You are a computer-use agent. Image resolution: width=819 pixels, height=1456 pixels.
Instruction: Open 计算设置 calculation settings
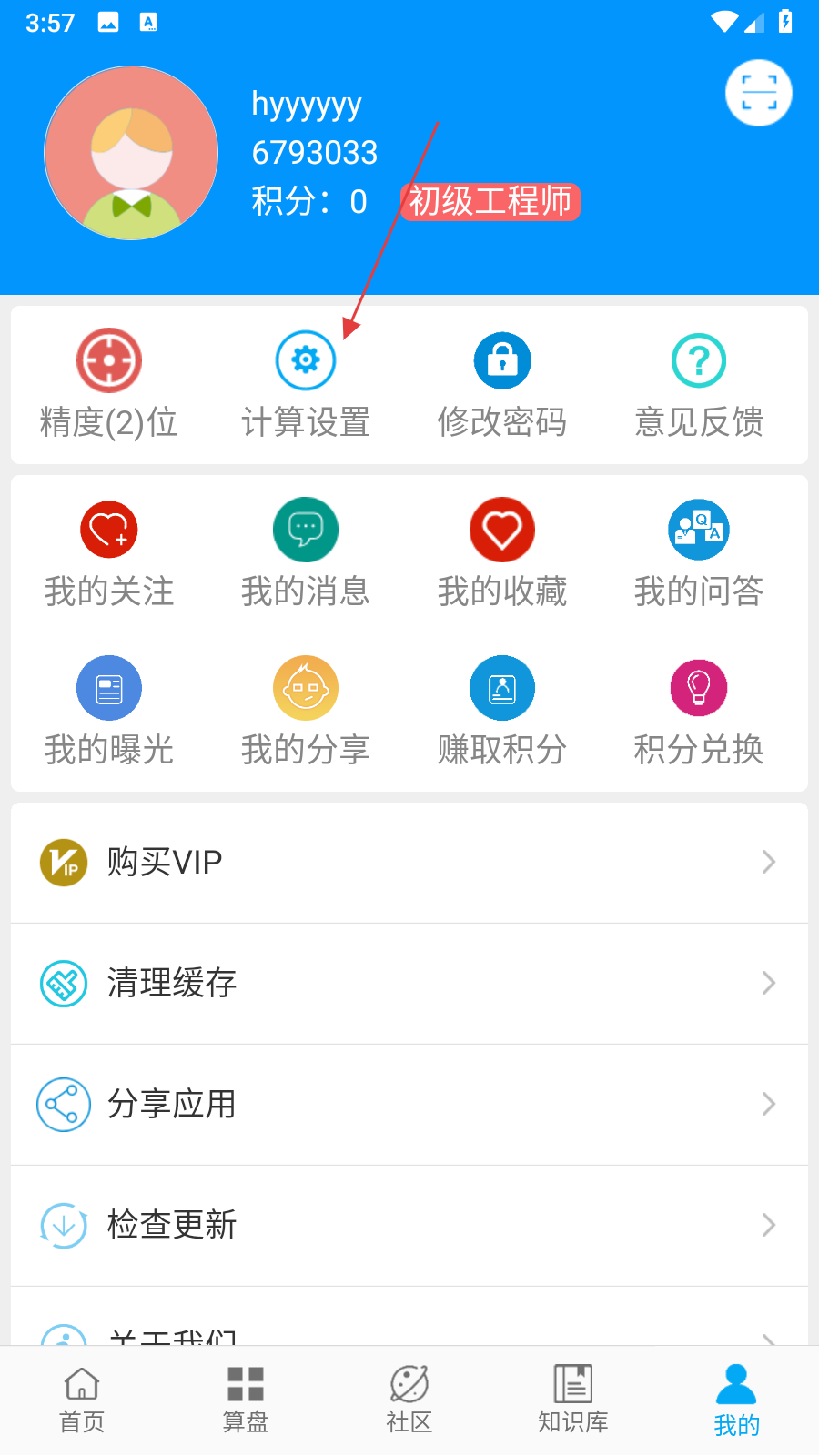point(306,385)
